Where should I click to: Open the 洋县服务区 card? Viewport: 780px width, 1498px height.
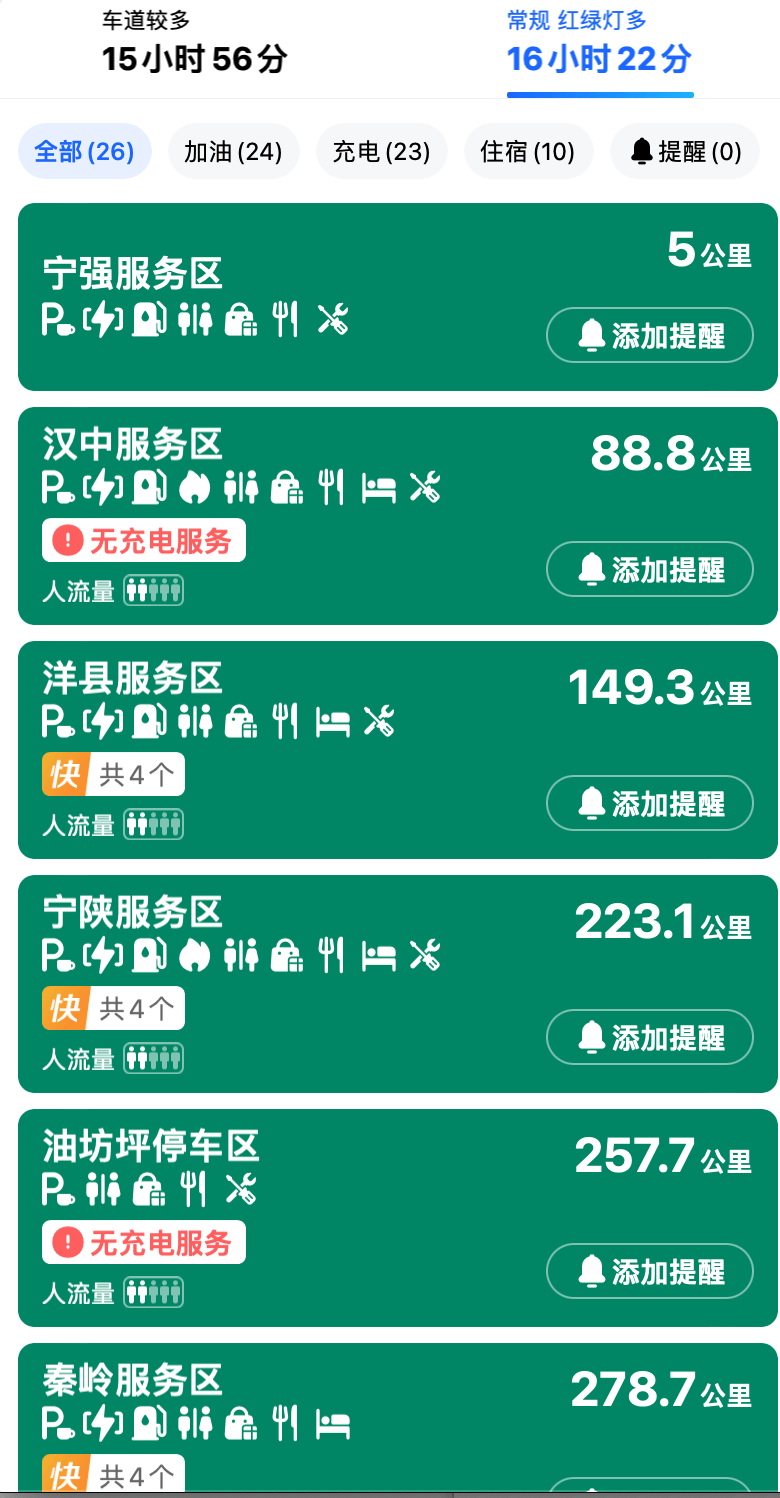pos(398,750)
